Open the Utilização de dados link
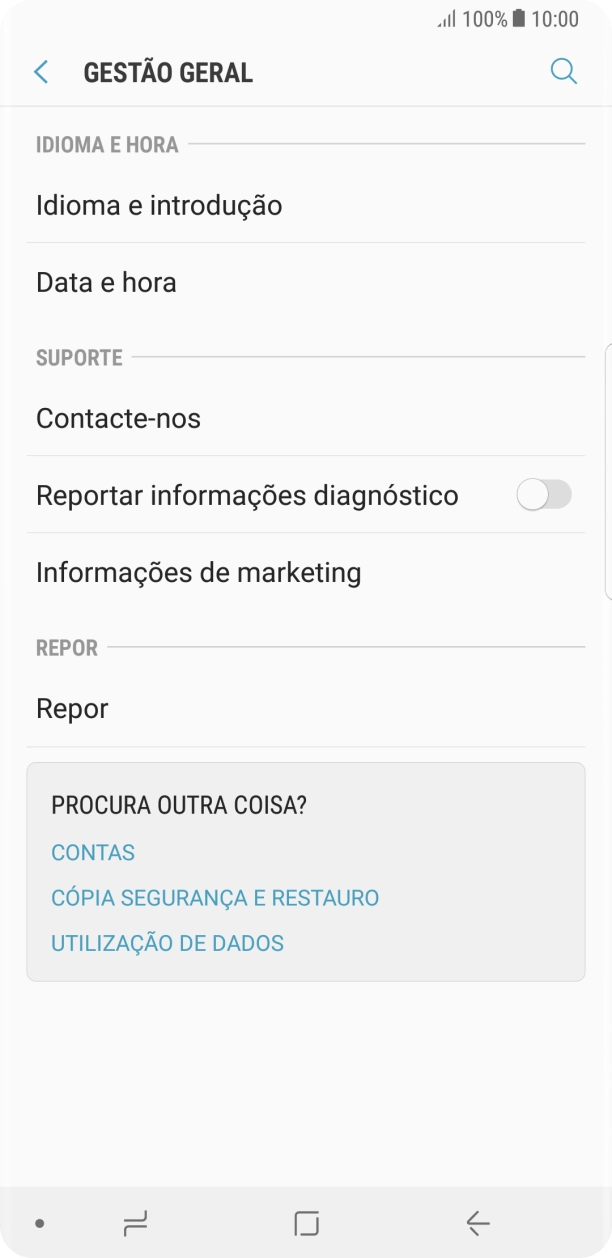Viewport: 612px width, 1258px height. pyautogui.click(x=167, y=943)
